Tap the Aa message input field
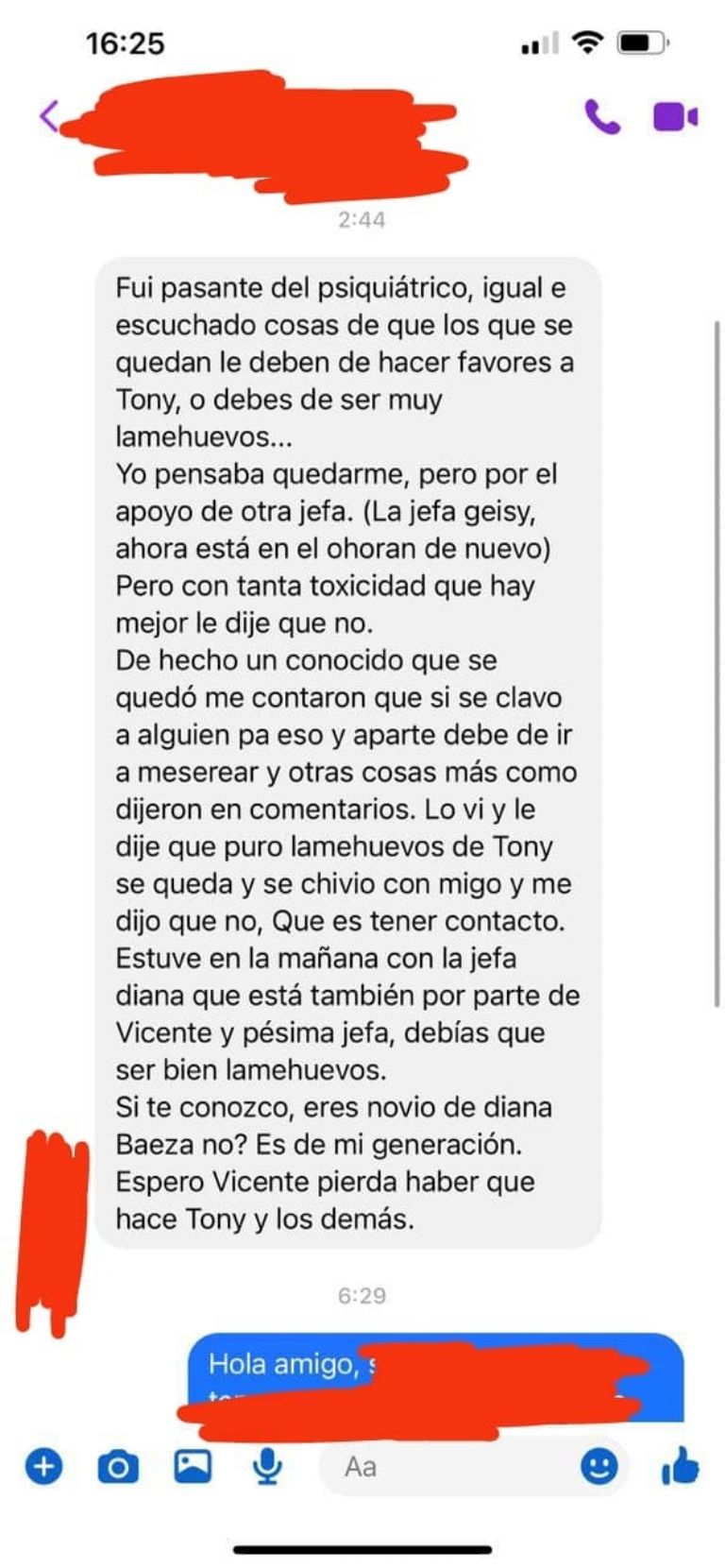 click(x=444, y=1467)
